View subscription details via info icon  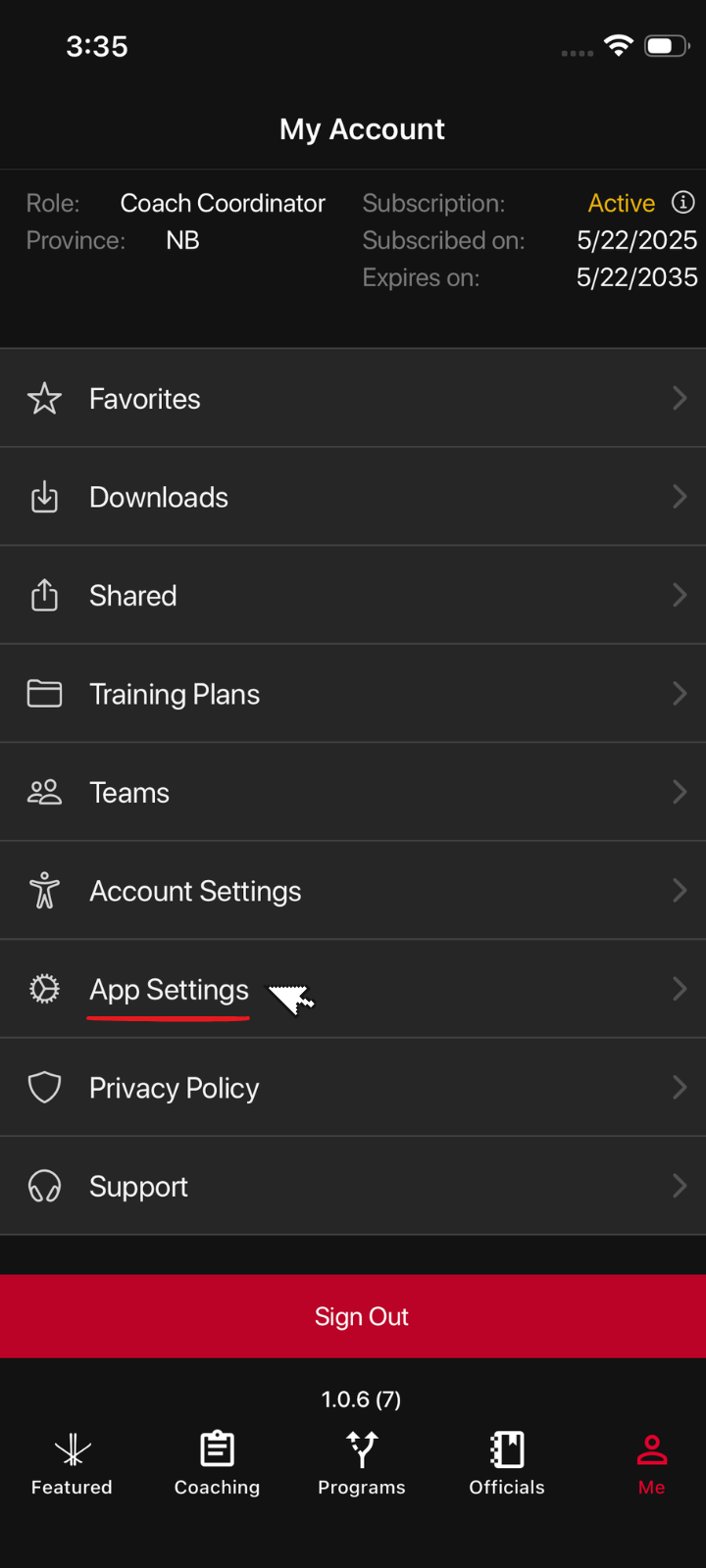pos(683,203)
